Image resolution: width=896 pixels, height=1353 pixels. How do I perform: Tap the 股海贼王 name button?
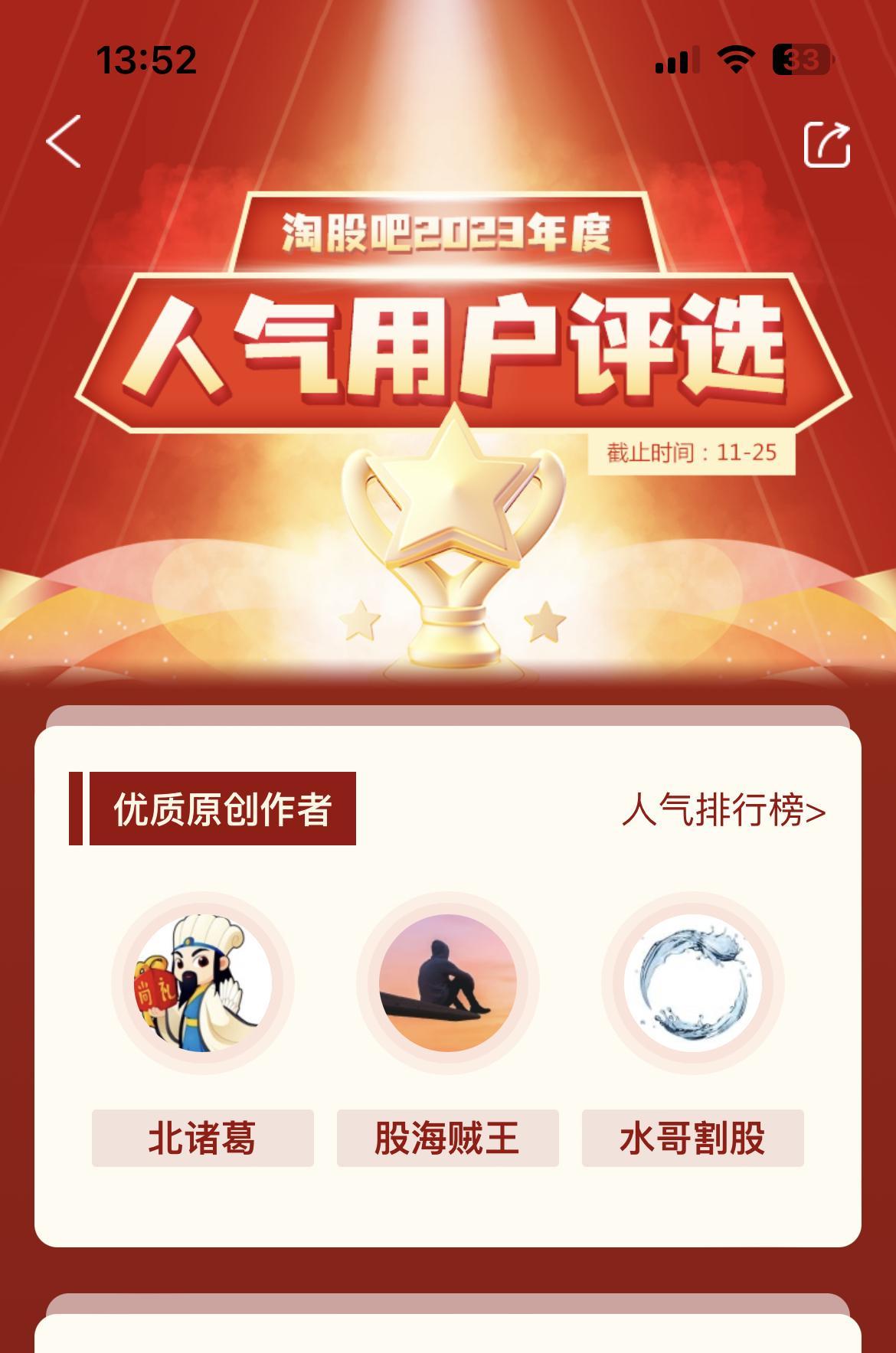(448, 1138)
